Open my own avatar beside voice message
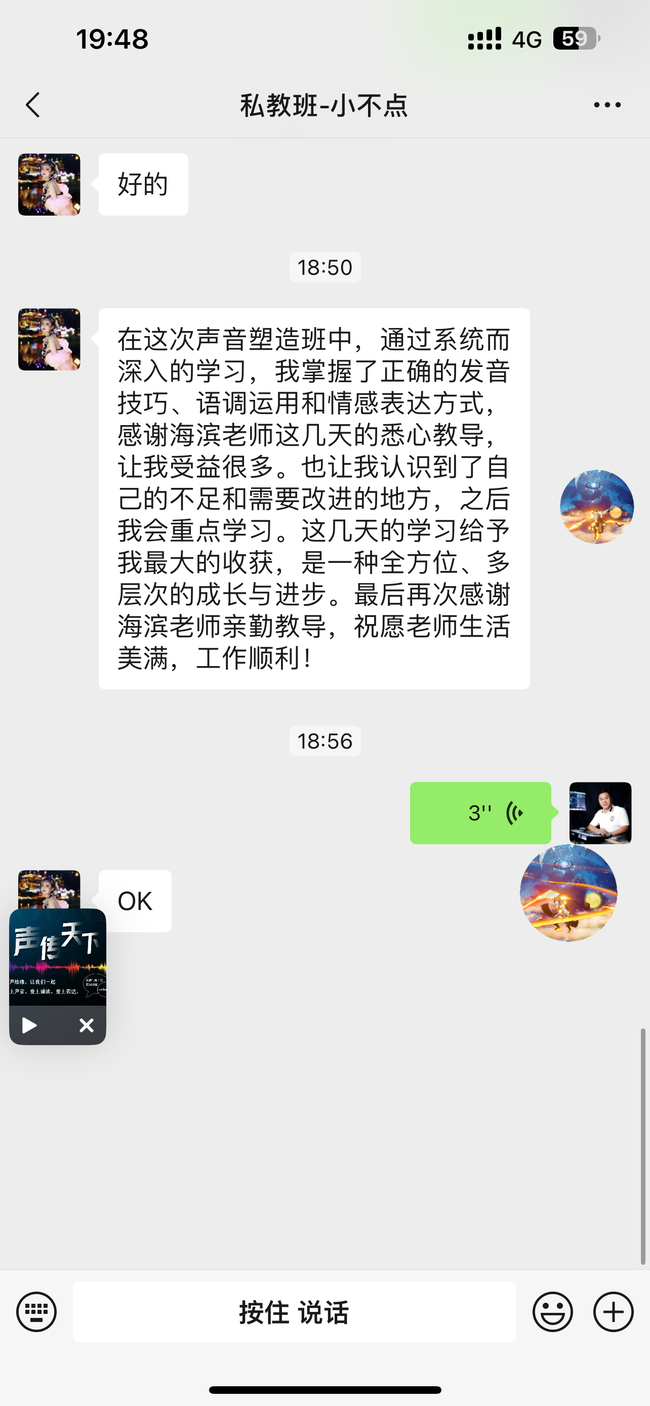Viewport: 650px width, 1406px height. [x=600, y=813]
